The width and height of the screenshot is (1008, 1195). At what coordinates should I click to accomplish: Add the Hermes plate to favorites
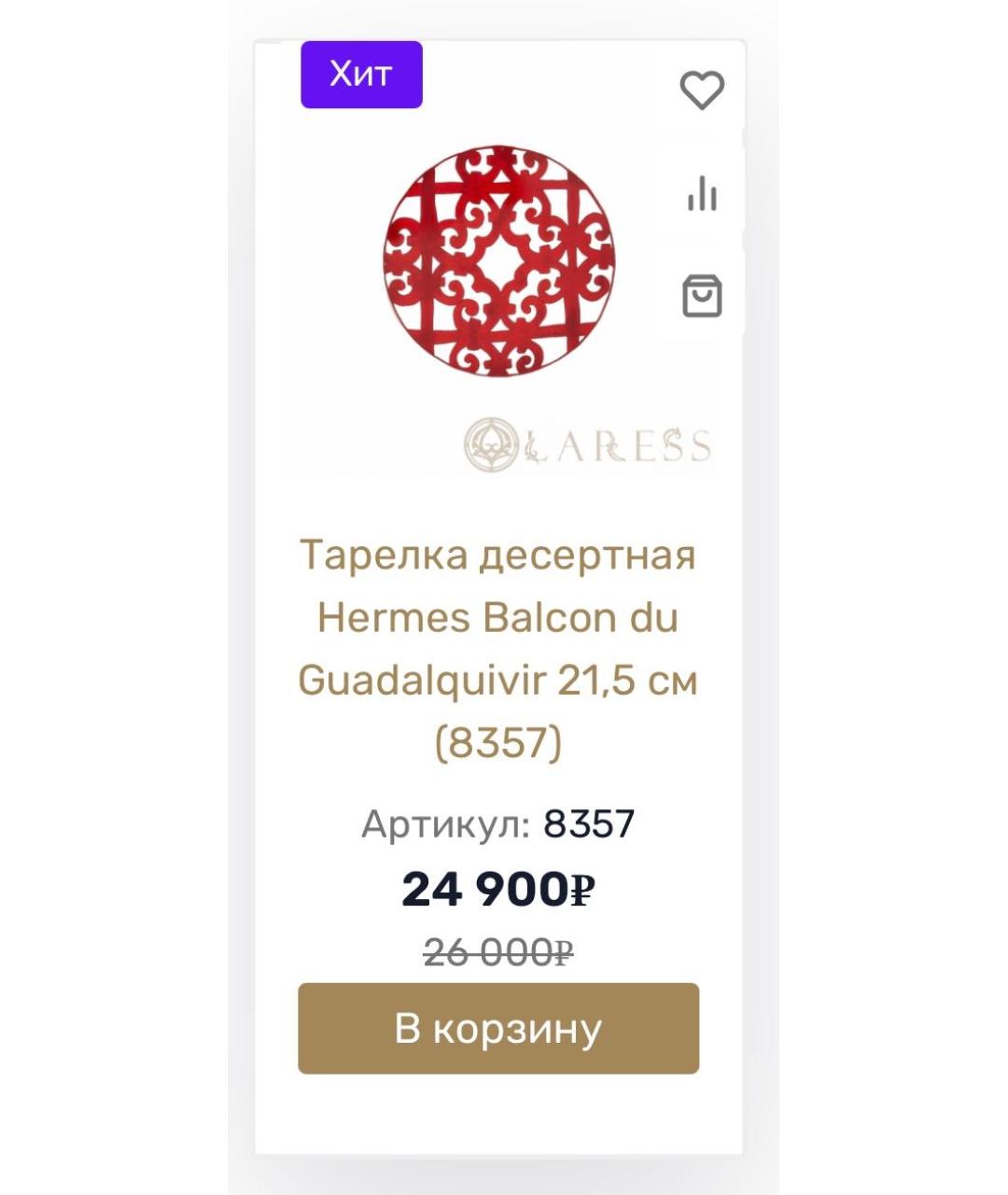[x=701, y=91]
